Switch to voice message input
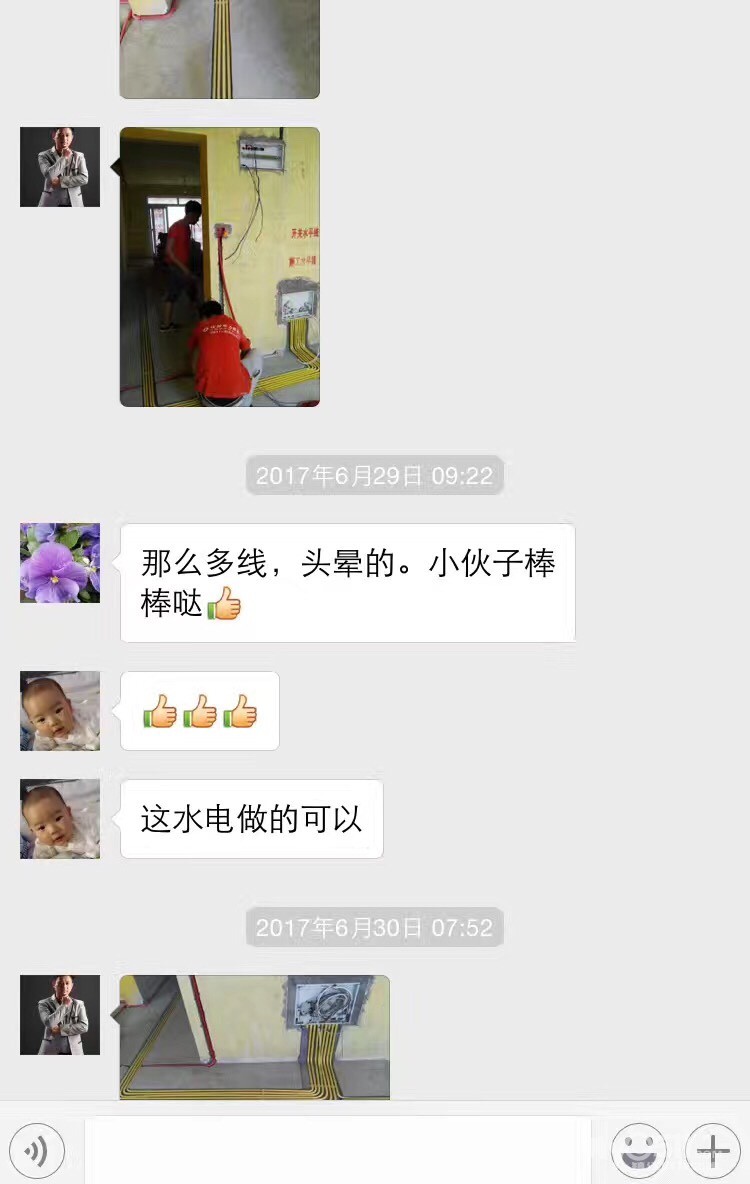Image resolution: width=750 pixels, height=1184 pixels. coord(37,1151)
